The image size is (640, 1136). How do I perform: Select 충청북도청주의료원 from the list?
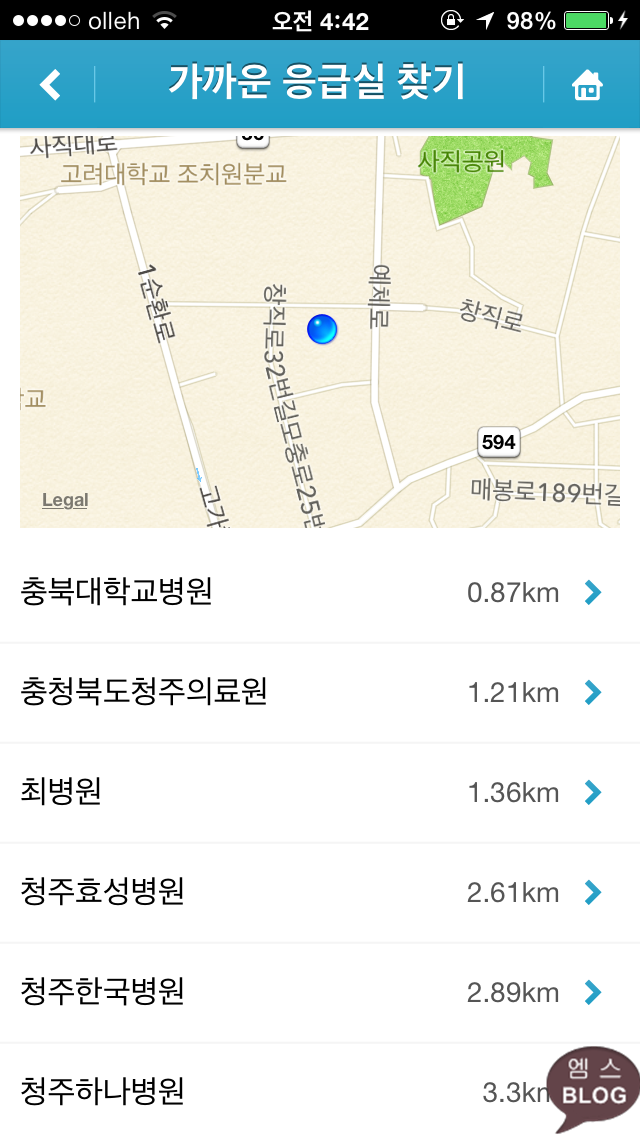point(320,693)
